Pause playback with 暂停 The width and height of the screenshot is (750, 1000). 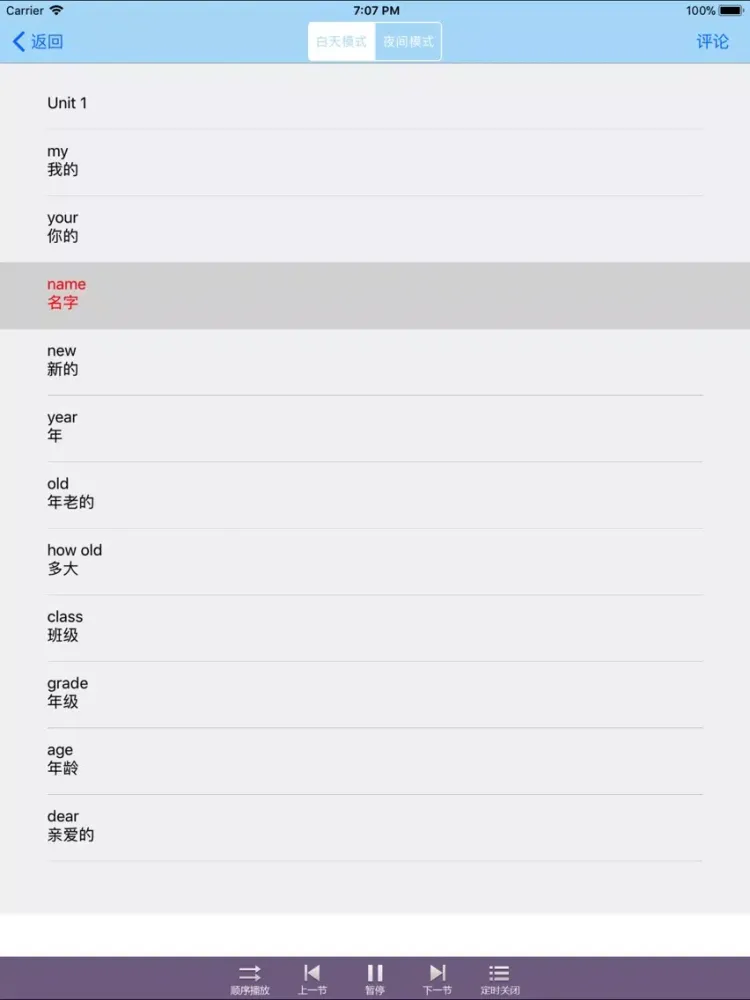click(375, 978)
